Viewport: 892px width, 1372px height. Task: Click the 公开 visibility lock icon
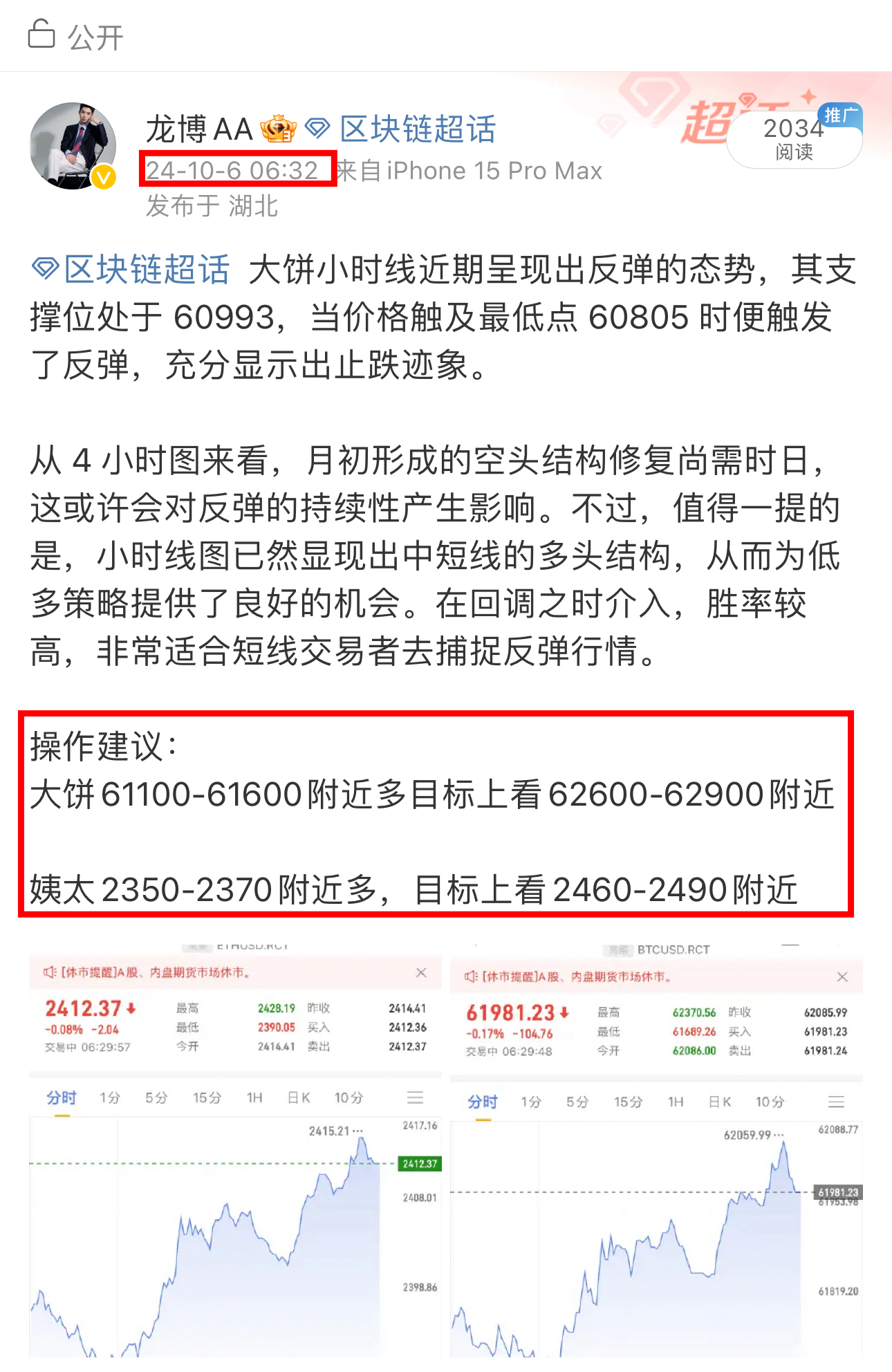click(41, 33)
